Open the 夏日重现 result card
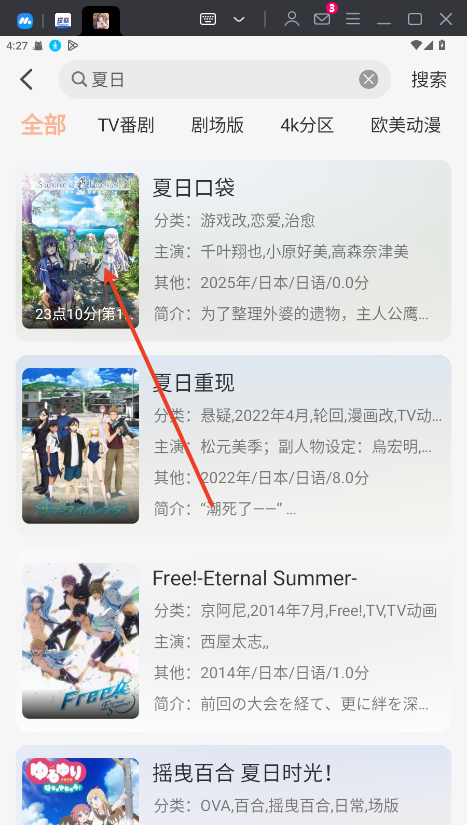Viewport: 467px width, 825px height. 234,446
